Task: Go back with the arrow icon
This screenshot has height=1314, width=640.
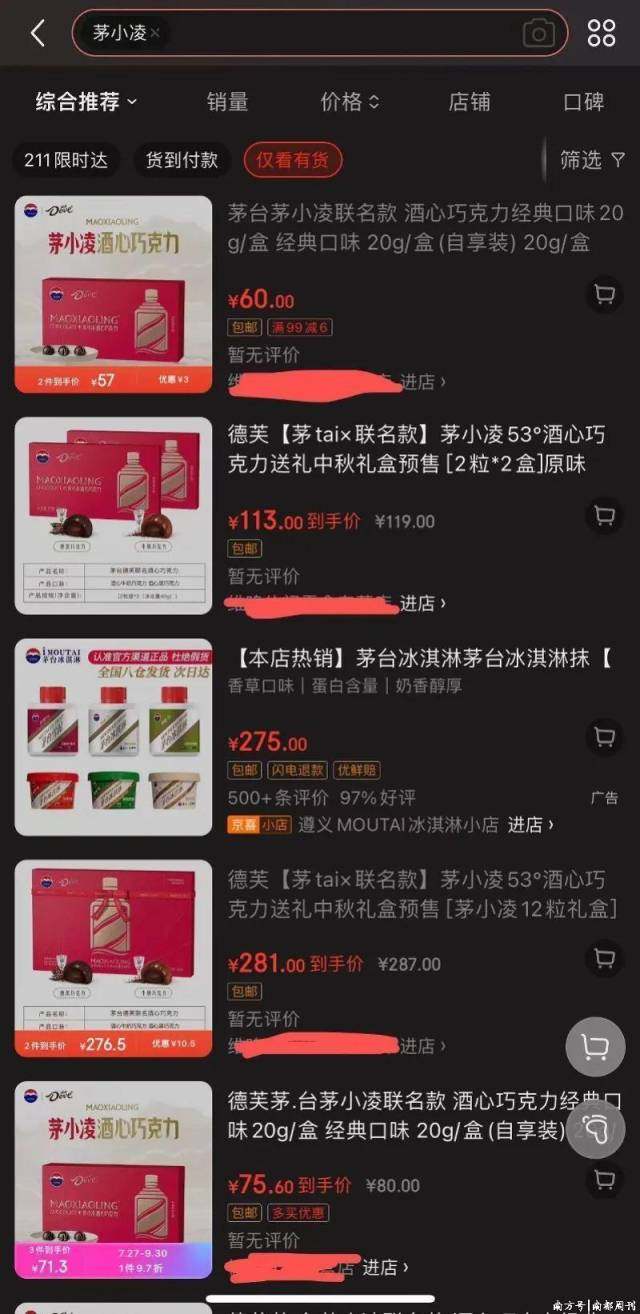Action: click(x=37, y=33)
